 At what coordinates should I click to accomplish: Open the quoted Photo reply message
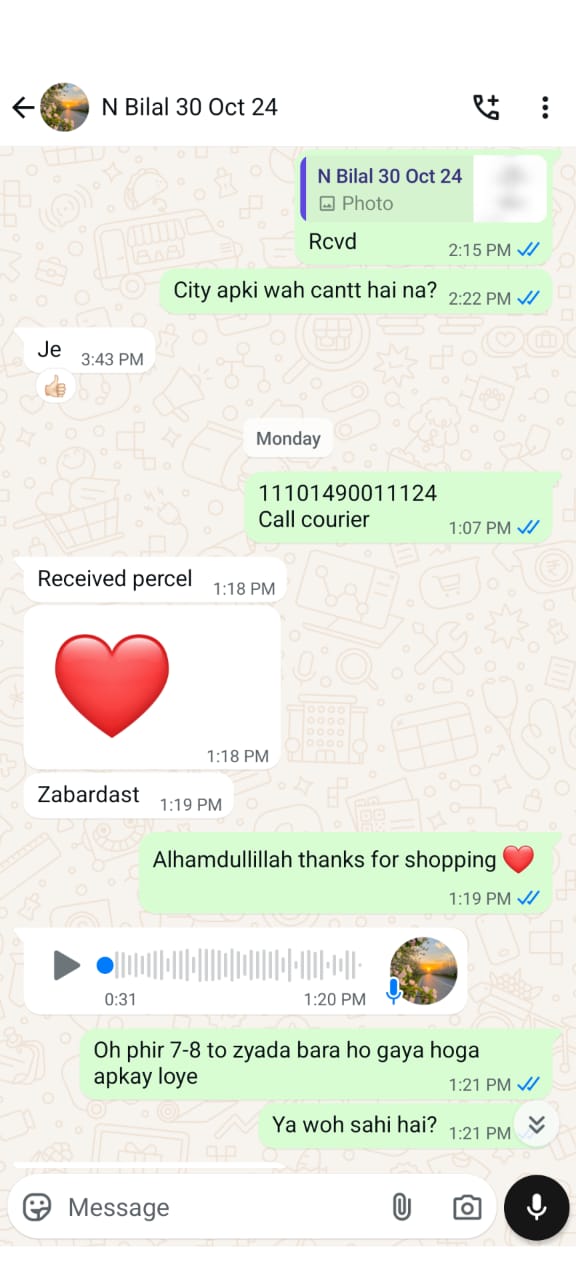pyautogui.click(x=424, y=189)
